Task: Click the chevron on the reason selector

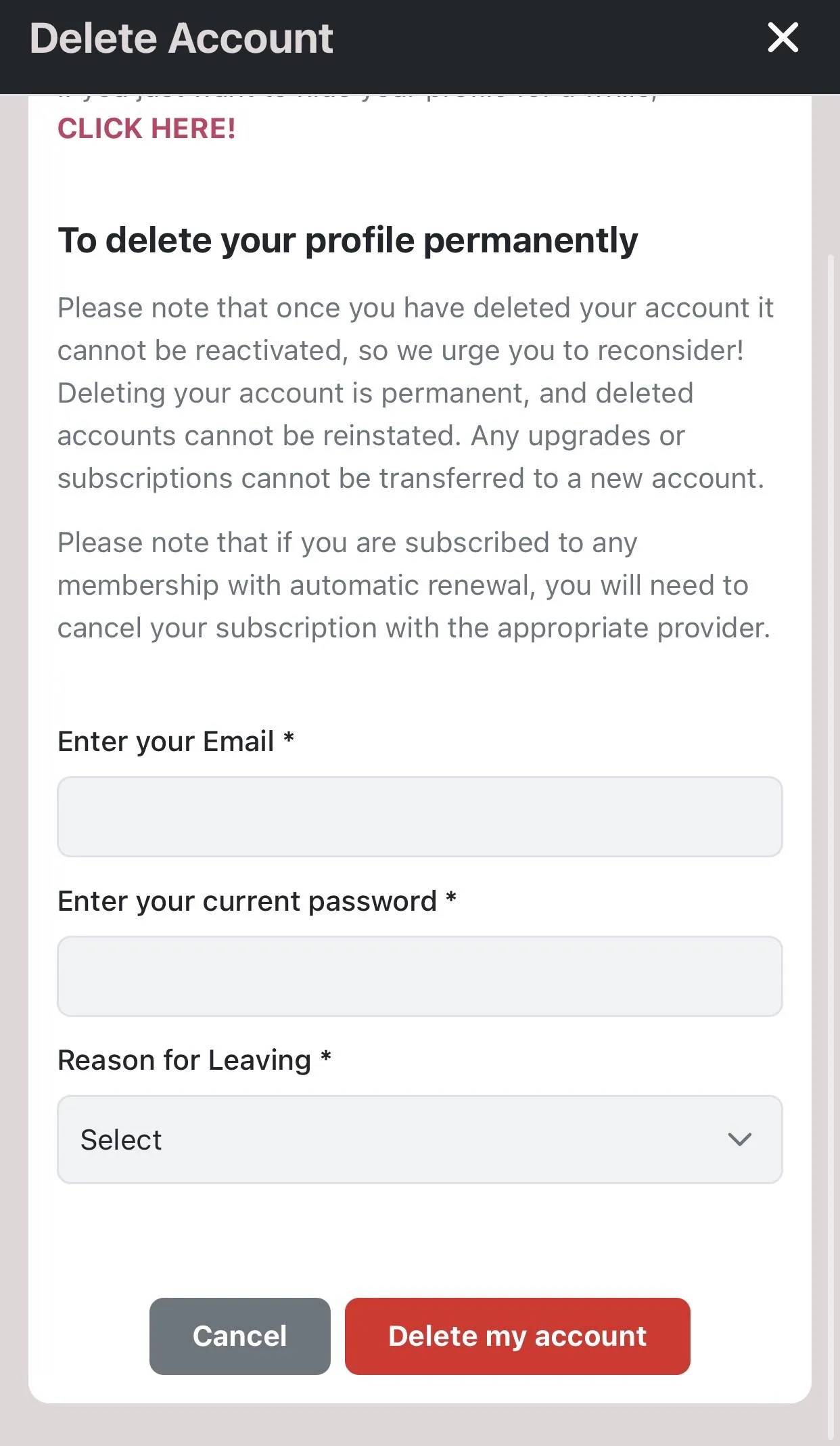Action: coord(739,1139)
